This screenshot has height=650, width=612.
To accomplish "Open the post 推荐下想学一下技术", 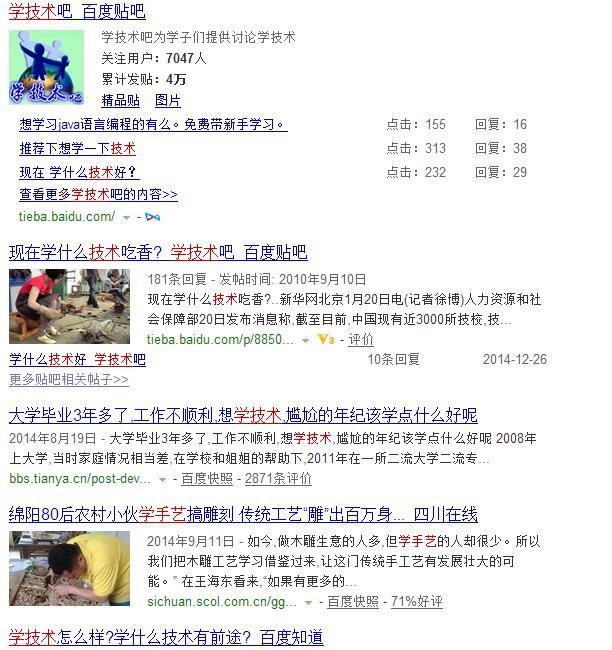I will click(77, 148).
